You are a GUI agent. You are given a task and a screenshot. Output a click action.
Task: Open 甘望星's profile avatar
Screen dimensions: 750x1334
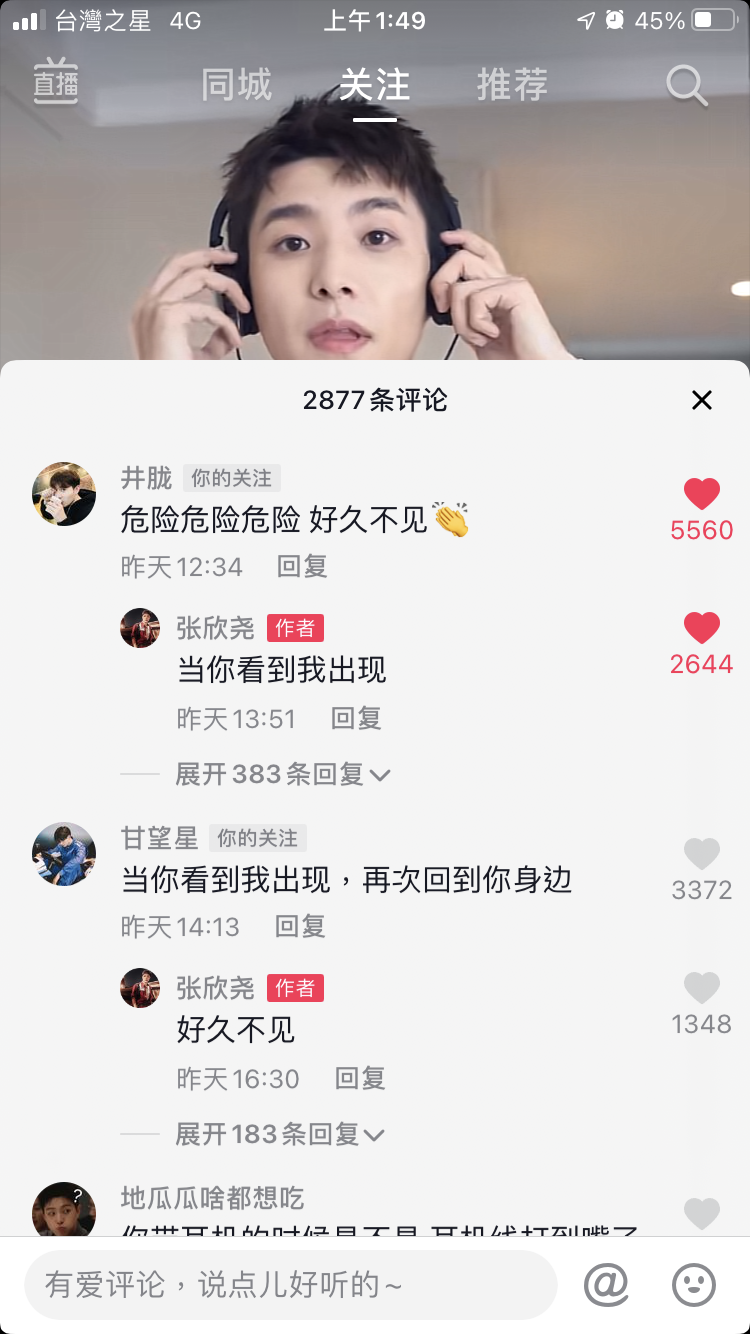64,854
